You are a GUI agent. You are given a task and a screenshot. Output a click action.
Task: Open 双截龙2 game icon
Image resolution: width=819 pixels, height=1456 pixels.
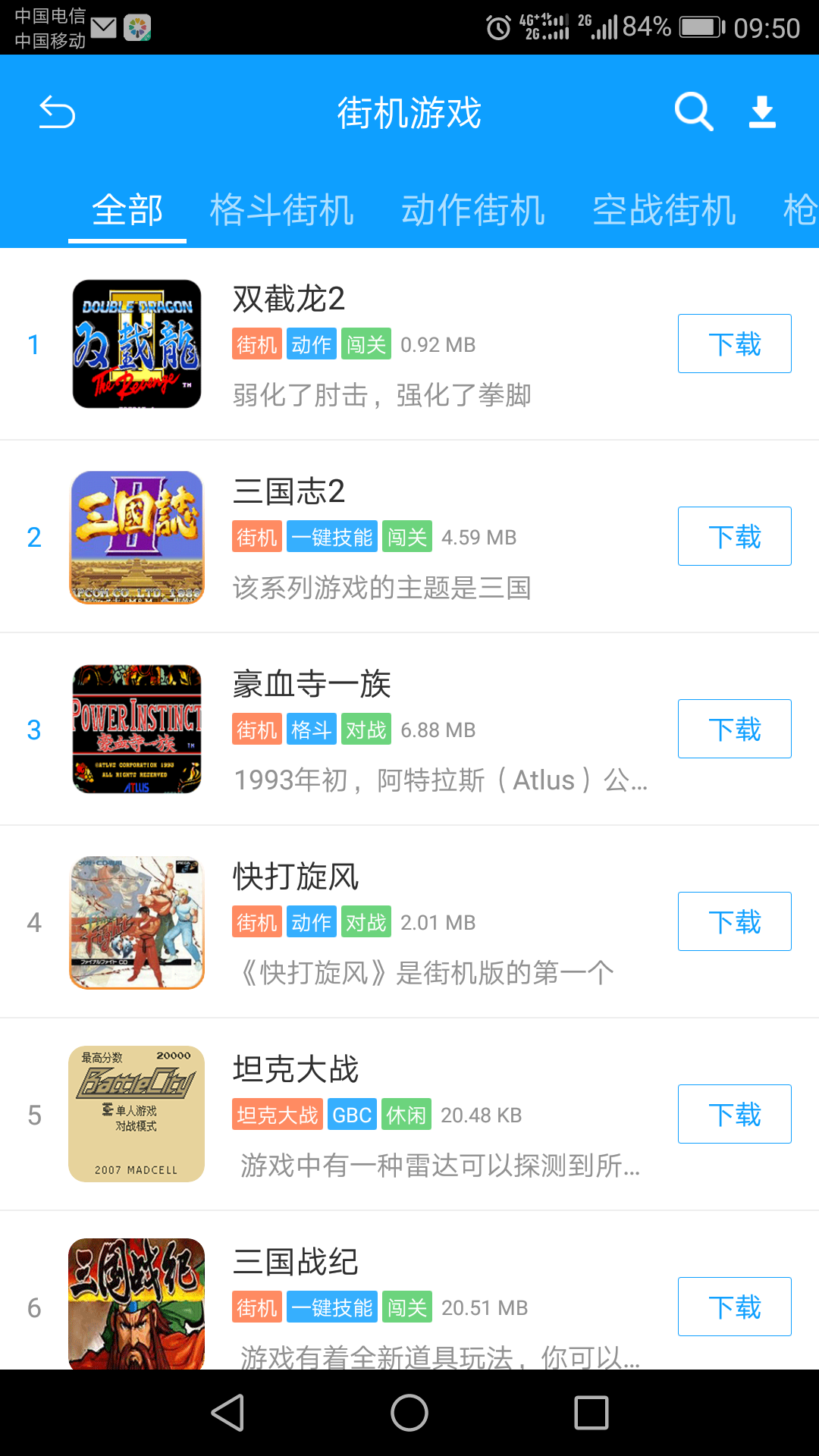tap(136, 344)
